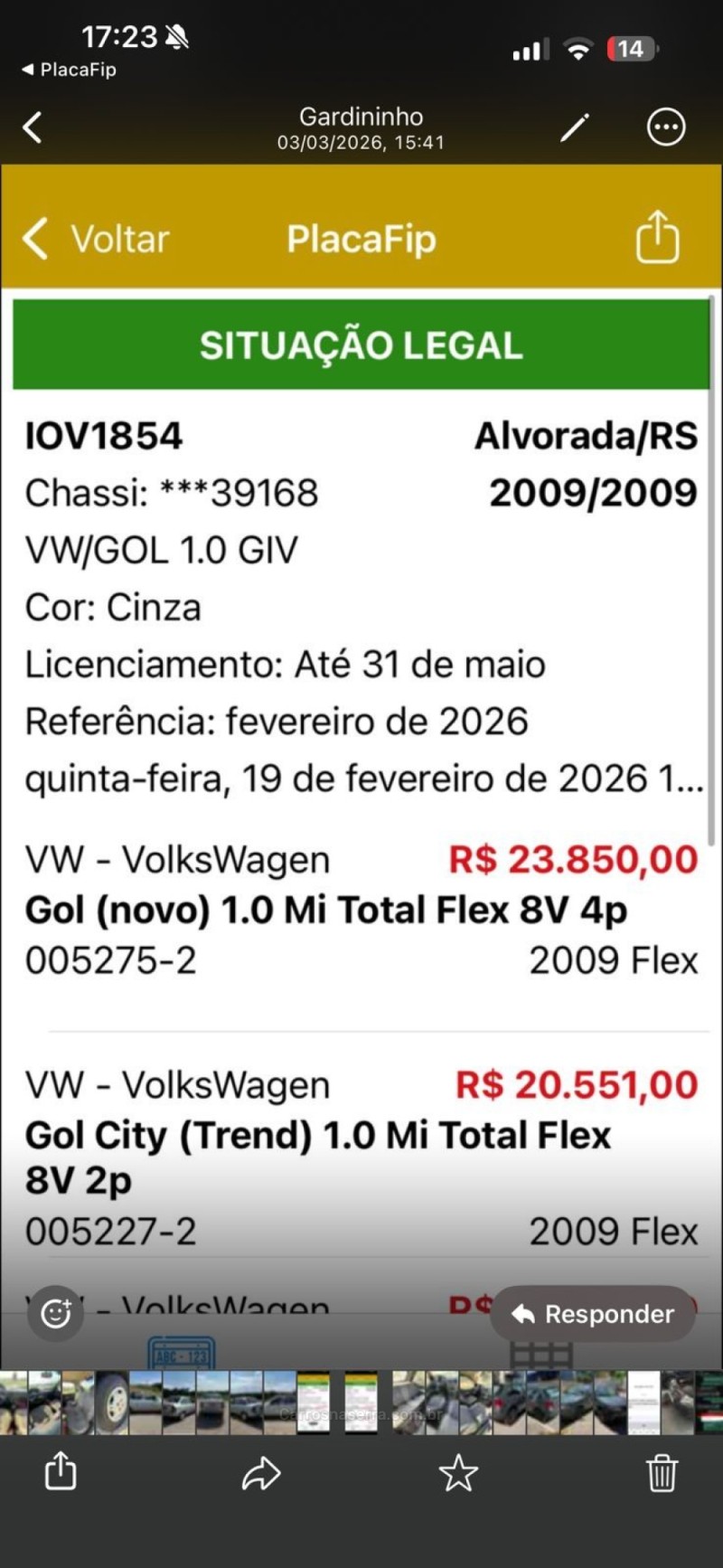Tap the truncated date line ending in ellipsis
This screenshot has width=723, height=1568.
361,776
